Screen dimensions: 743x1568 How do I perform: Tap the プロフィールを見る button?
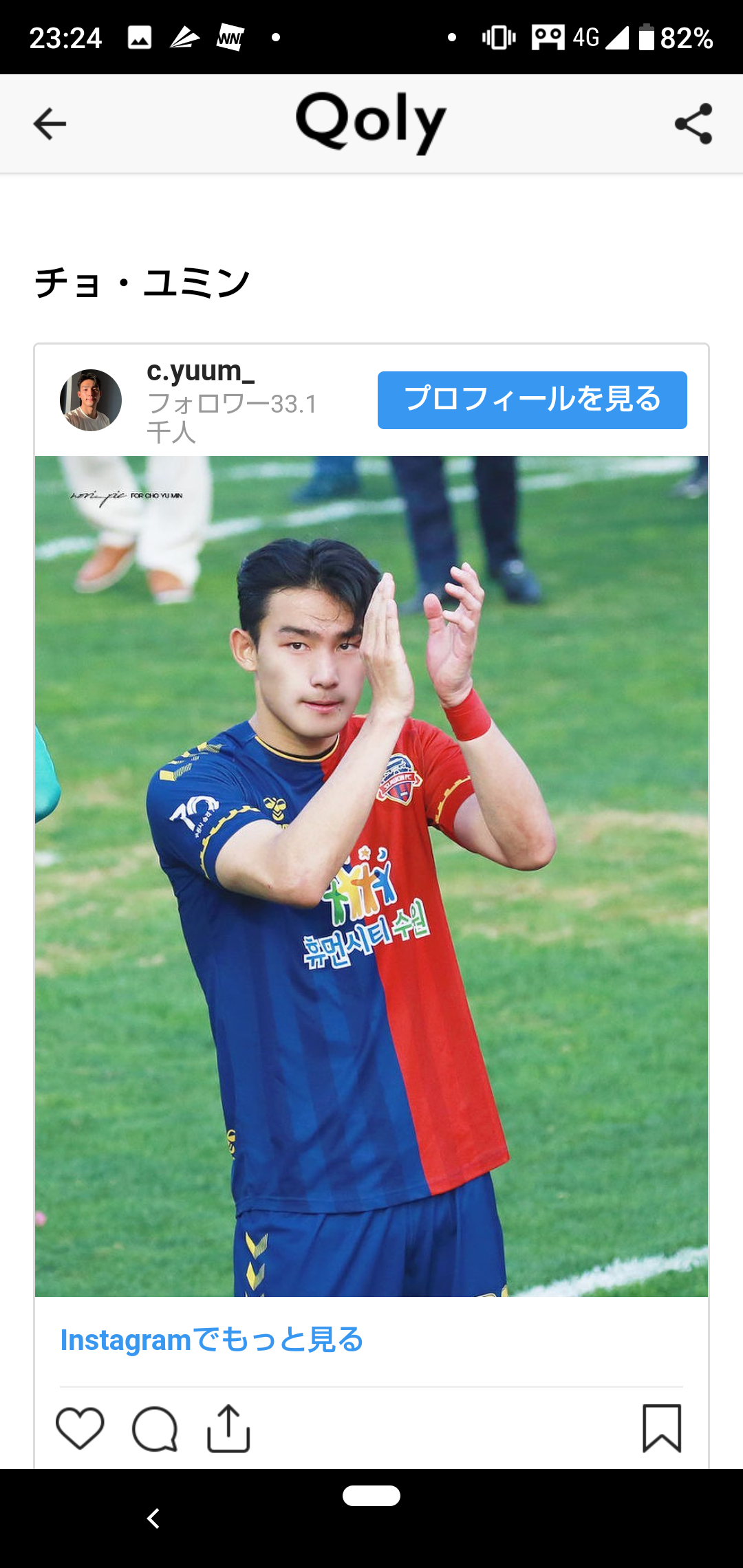[x=532, y=400]
